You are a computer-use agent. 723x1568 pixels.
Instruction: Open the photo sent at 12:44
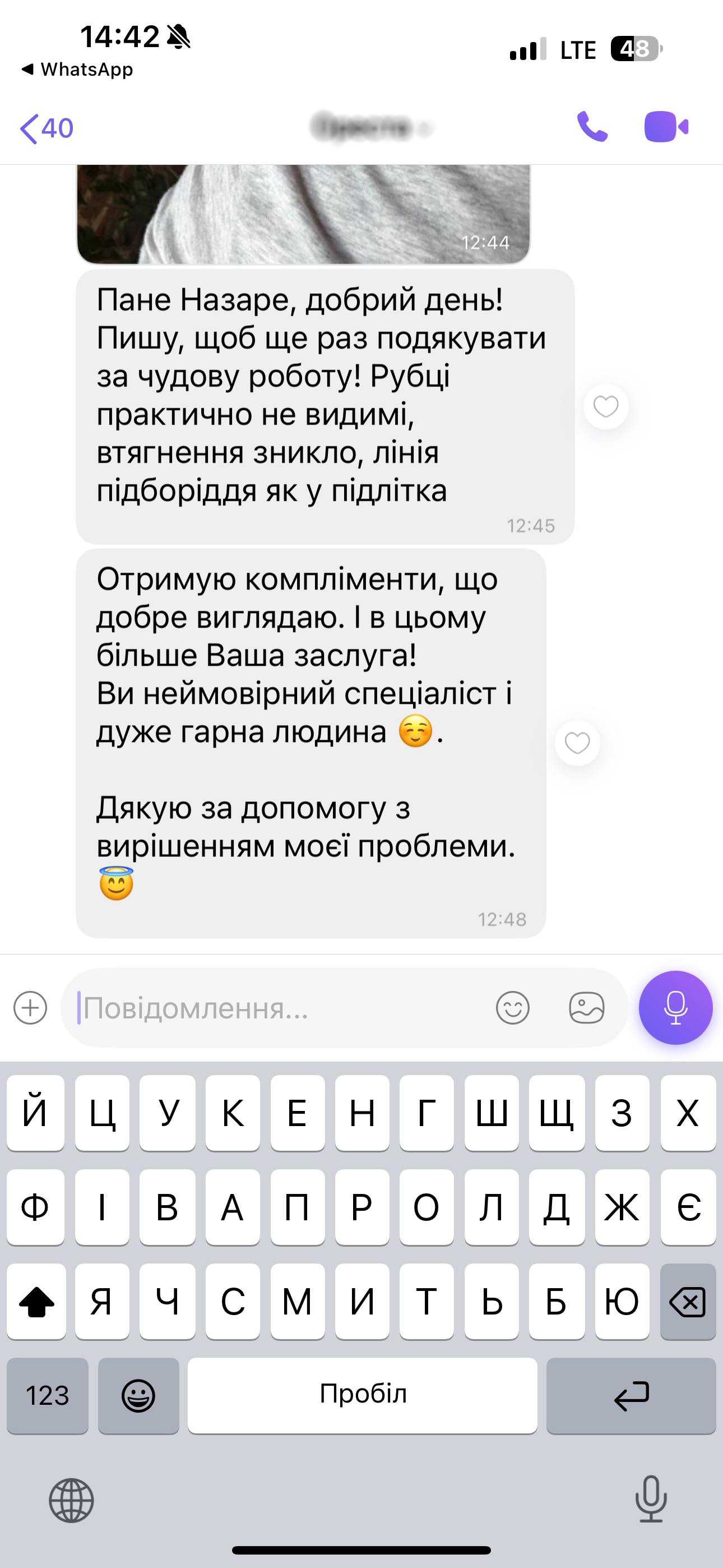(x=303, y=214)
